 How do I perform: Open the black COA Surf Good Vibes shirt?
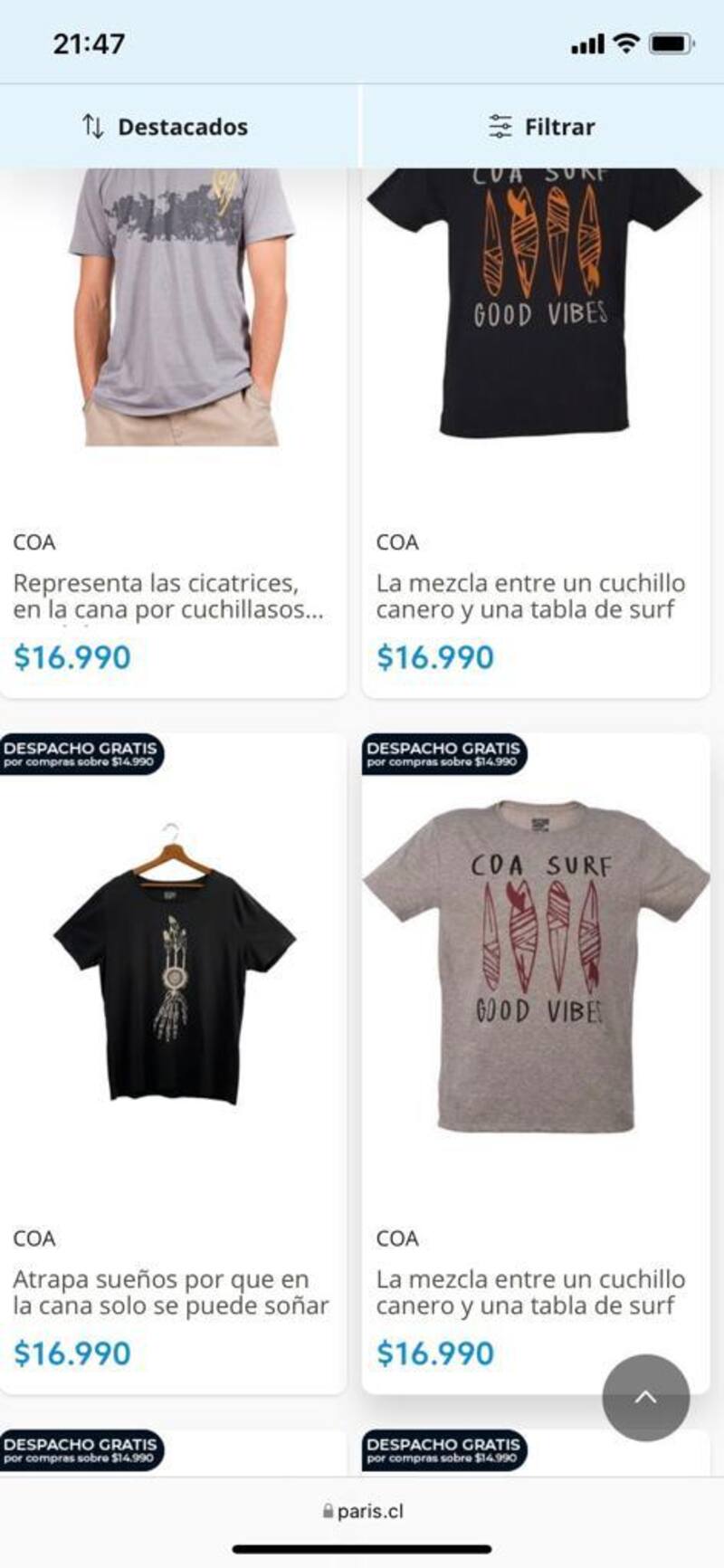[x=536, y=435]
